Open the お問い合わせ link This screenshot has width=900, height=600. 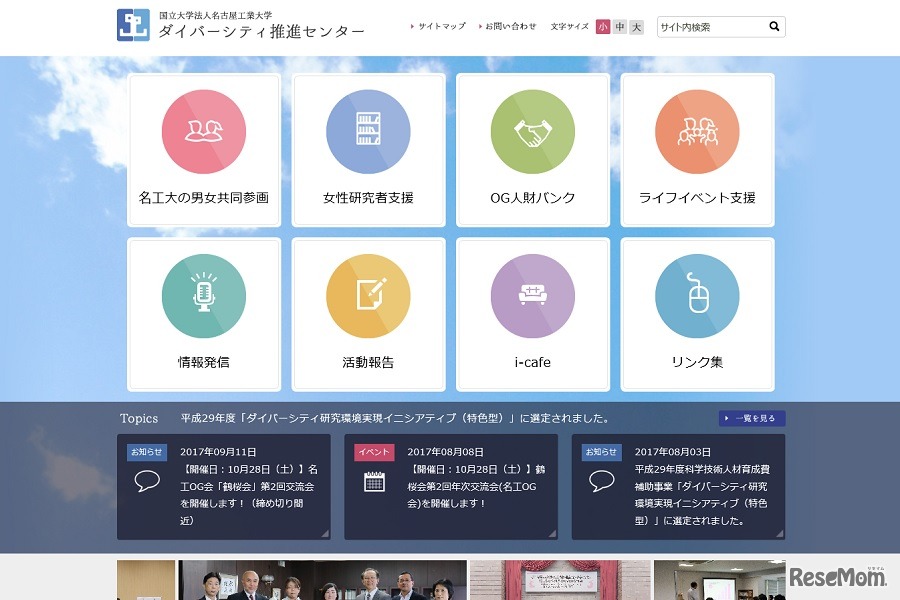(x=510, y=26)
